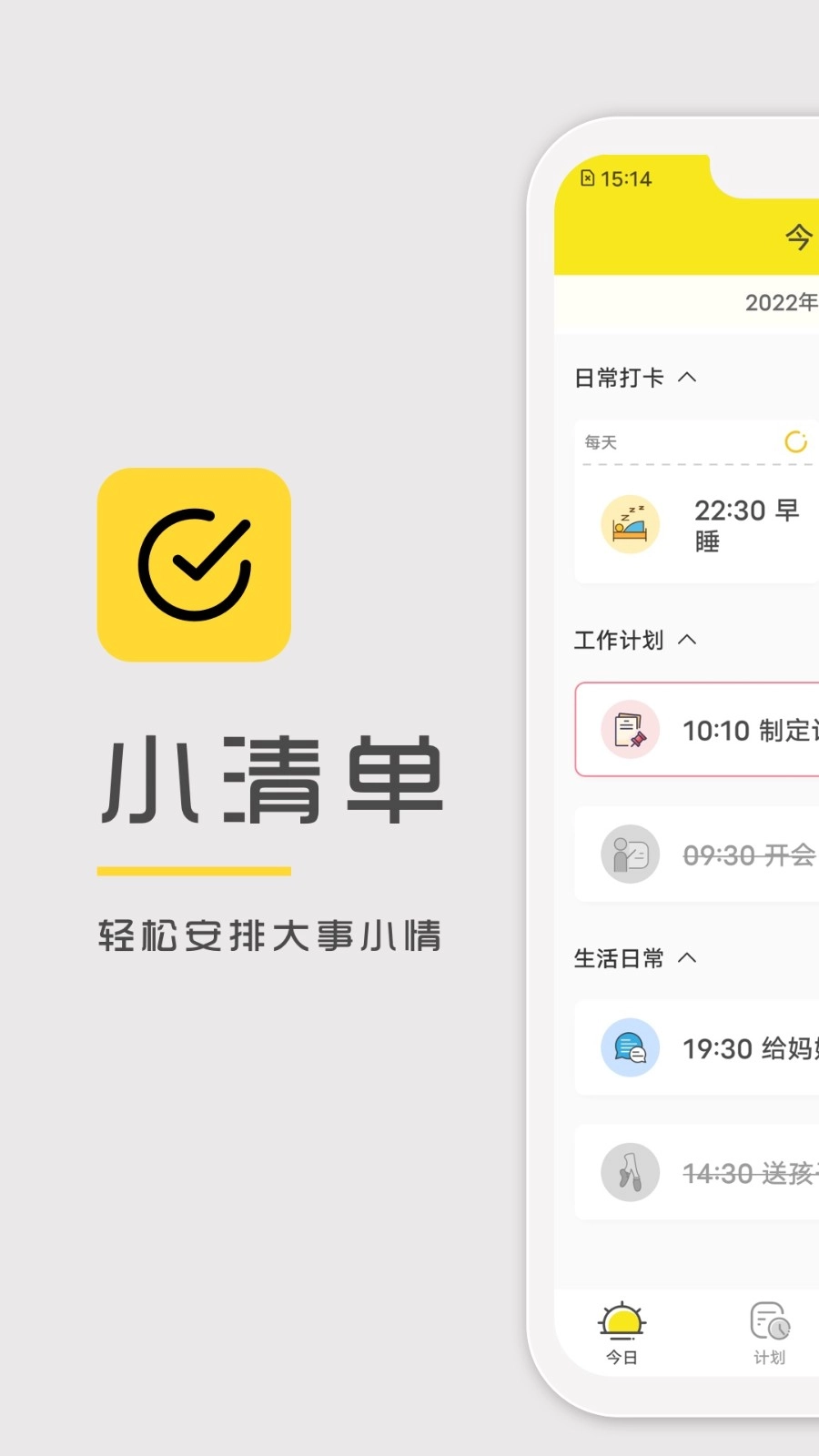The image size is (819, 1456).
Task: Click the chat bubble icon on the 19:30 task
Action: (630, 1048)
